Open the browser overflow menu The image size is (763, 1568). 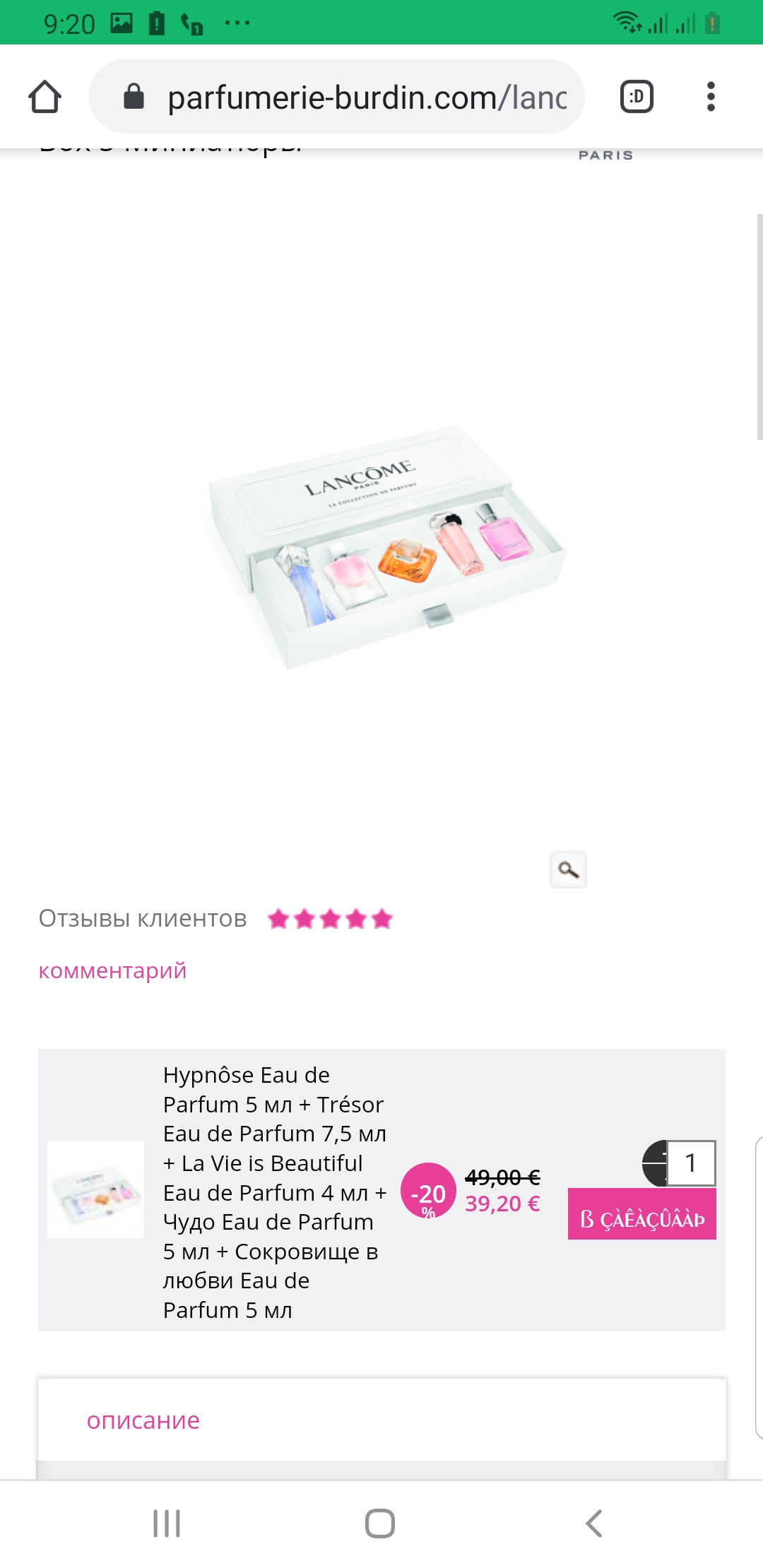pyautogui.click(x=711, y=97)
